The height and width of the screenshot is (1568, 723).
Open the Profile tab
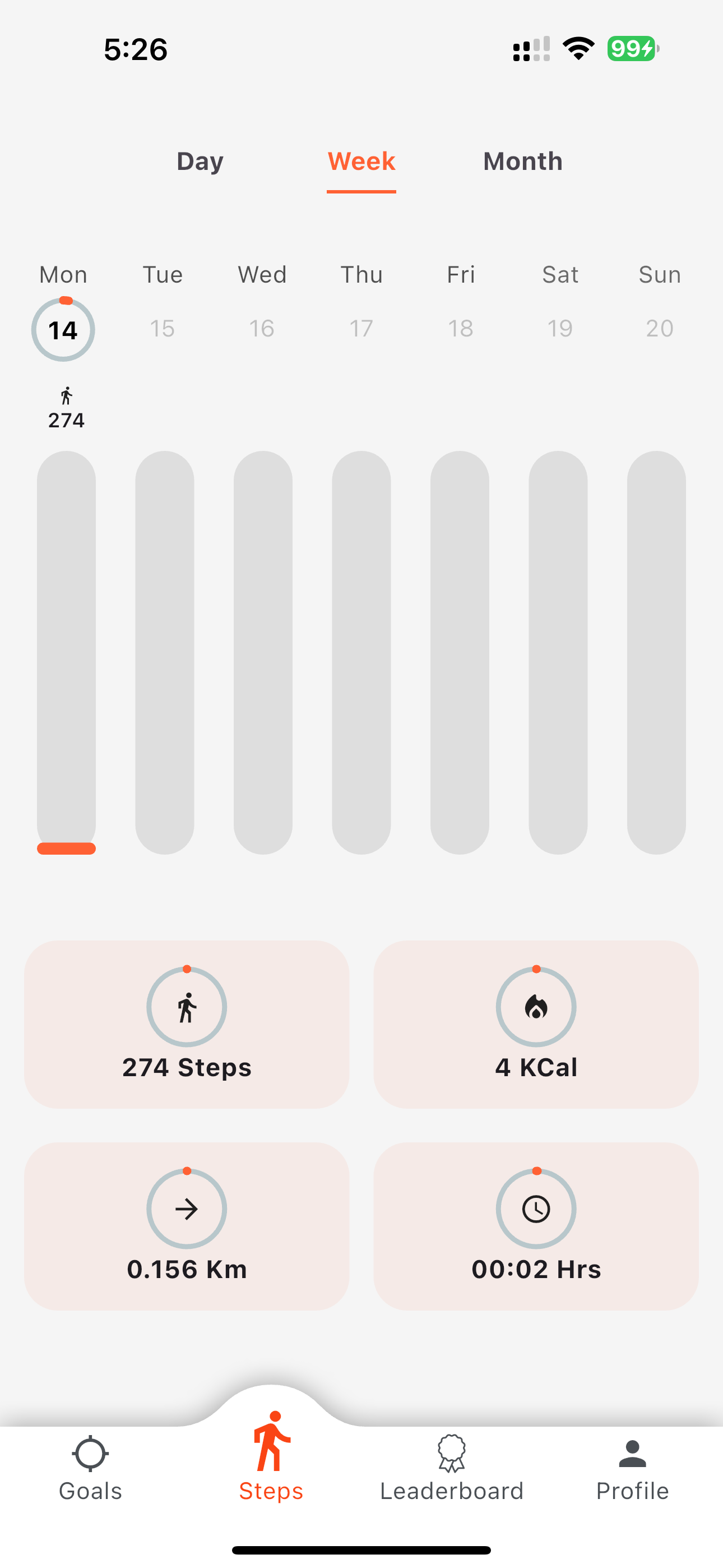click(x=632, y=1469)
